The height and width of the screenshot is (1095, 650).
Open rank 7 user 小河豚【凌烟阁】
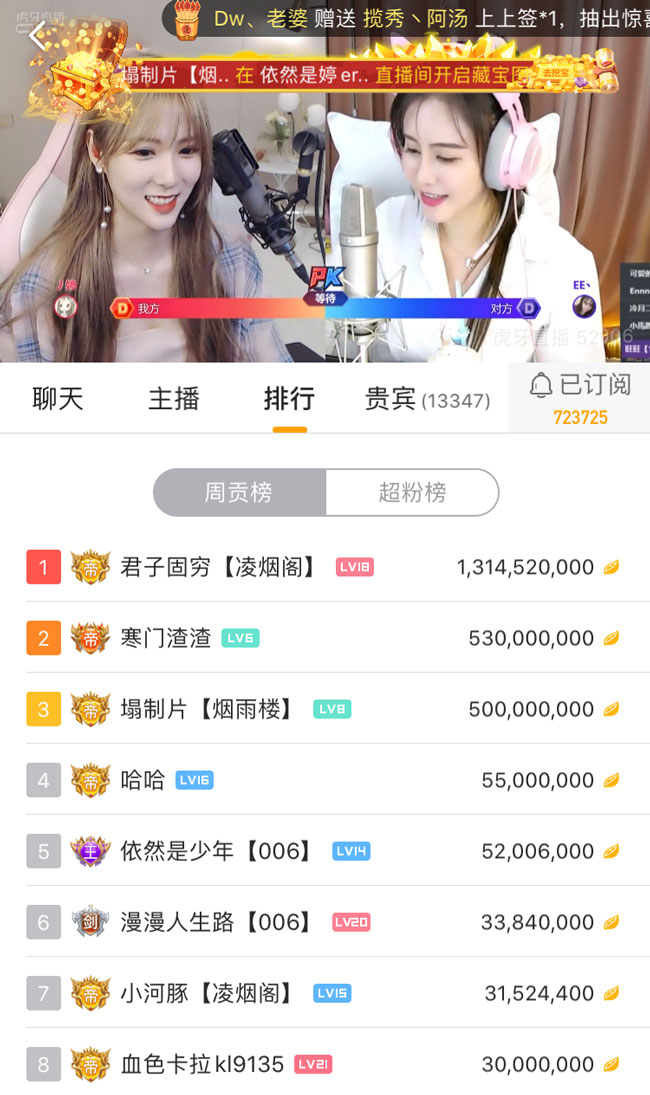[338, 993]
